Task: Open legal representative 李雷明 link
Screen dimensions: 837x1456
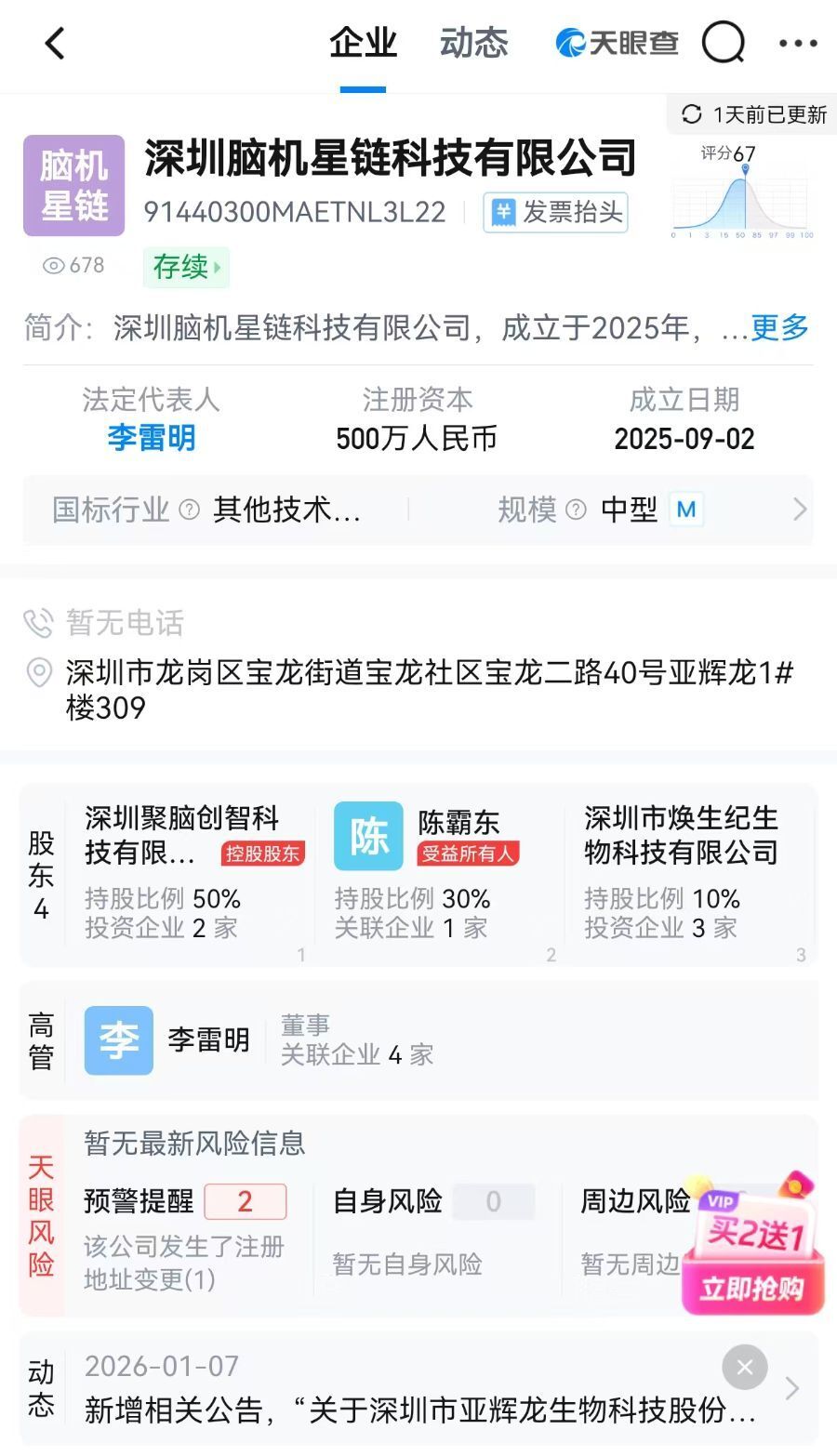Action: (153, 438)
